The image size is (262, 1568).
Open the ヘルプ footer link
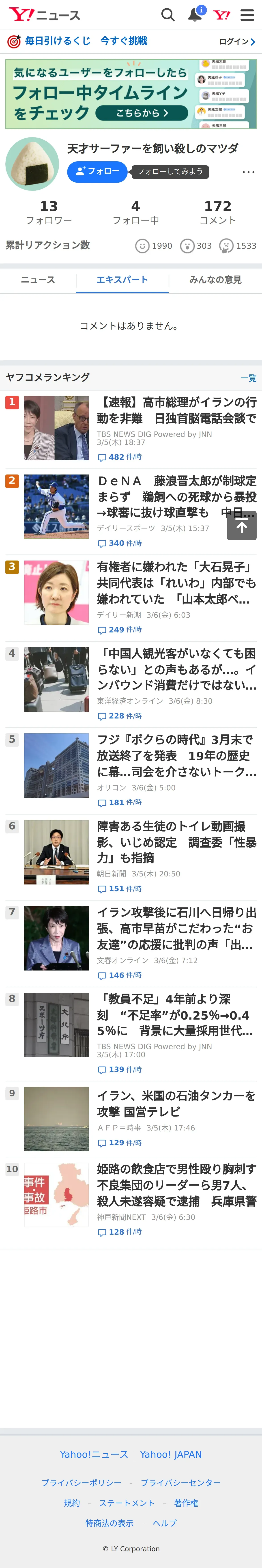(x=165, y=1523)
